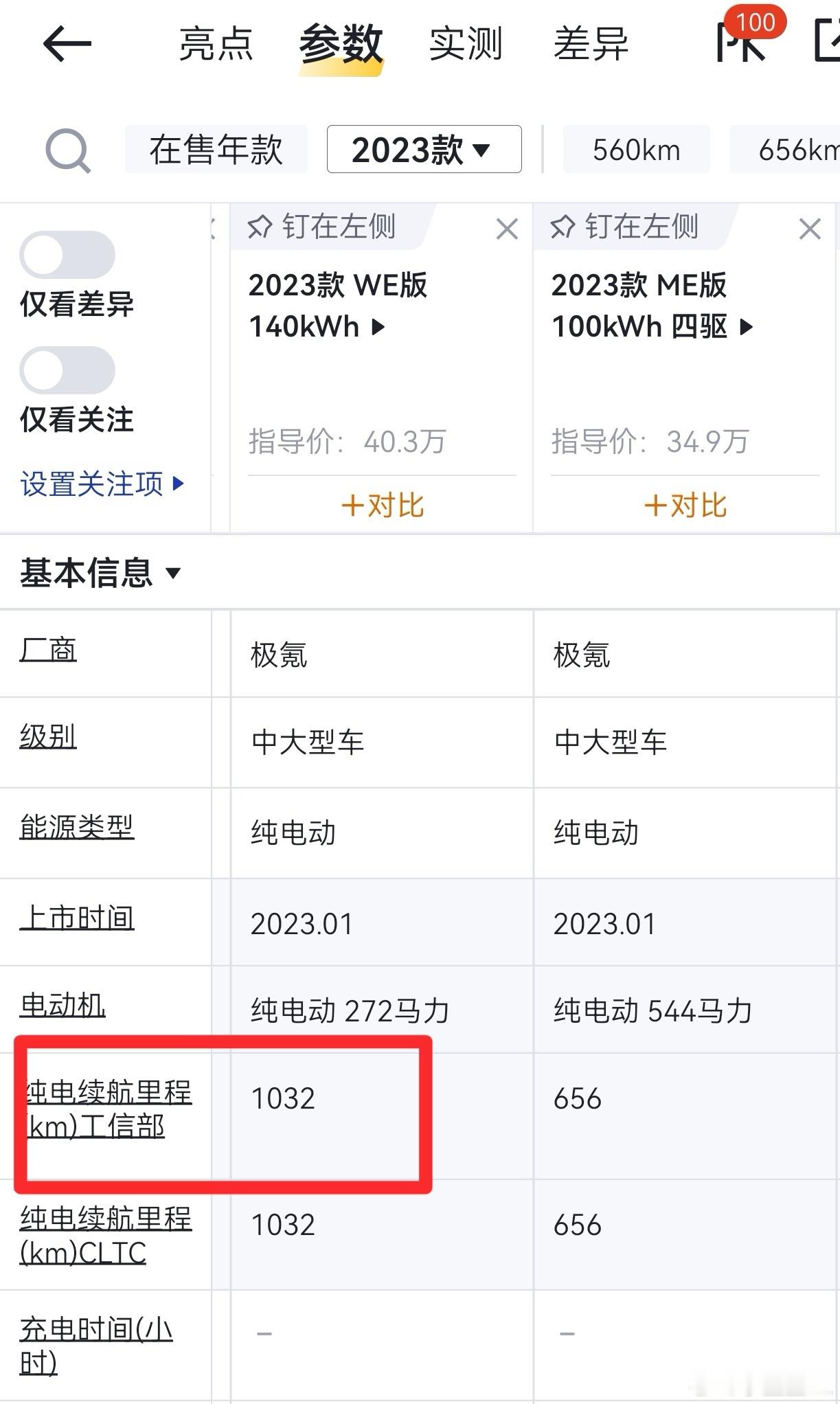Close the 2023款 WE版 140kWh column
The width and height of the screenshot is (840, 1404).
coord(506,229)
